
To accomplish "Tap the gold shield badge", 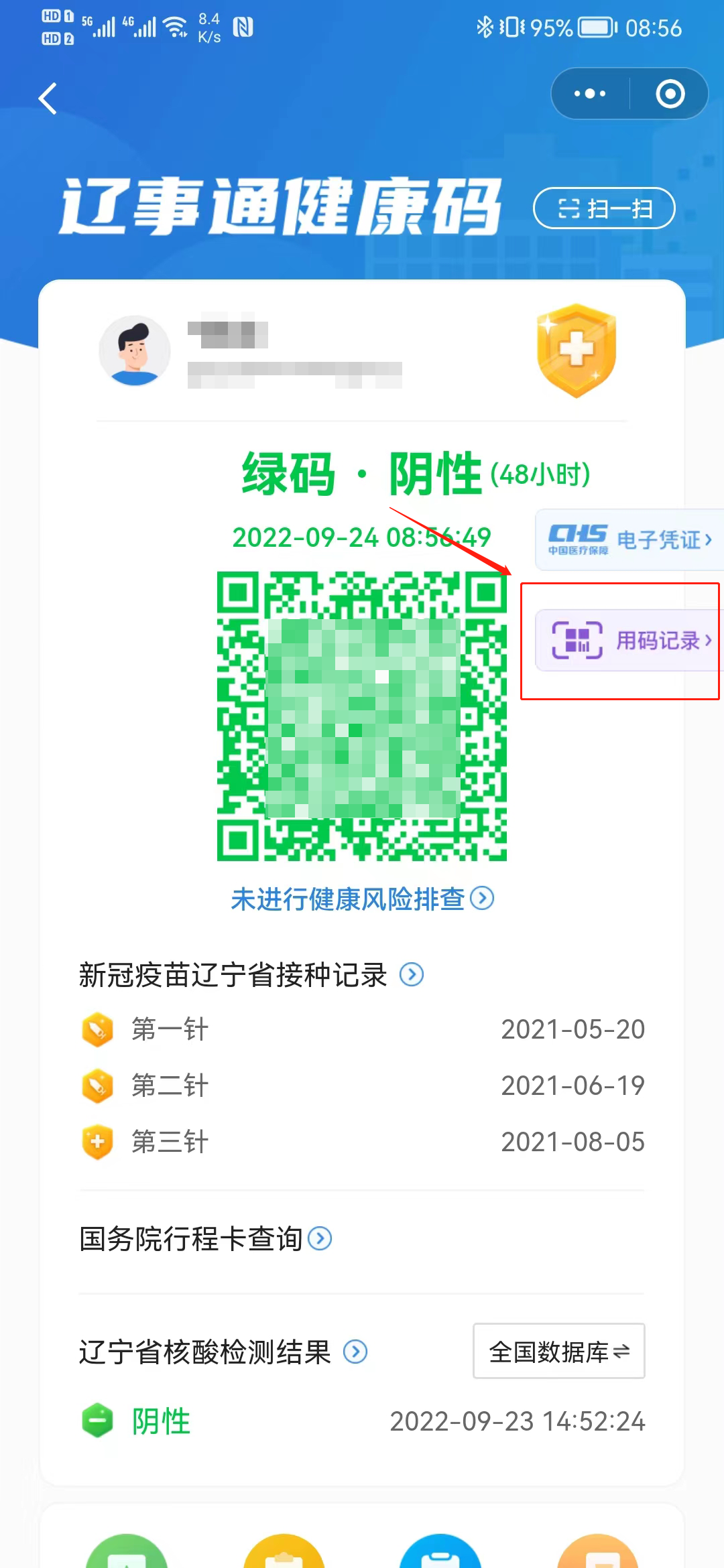I will [x=577, y=350].
